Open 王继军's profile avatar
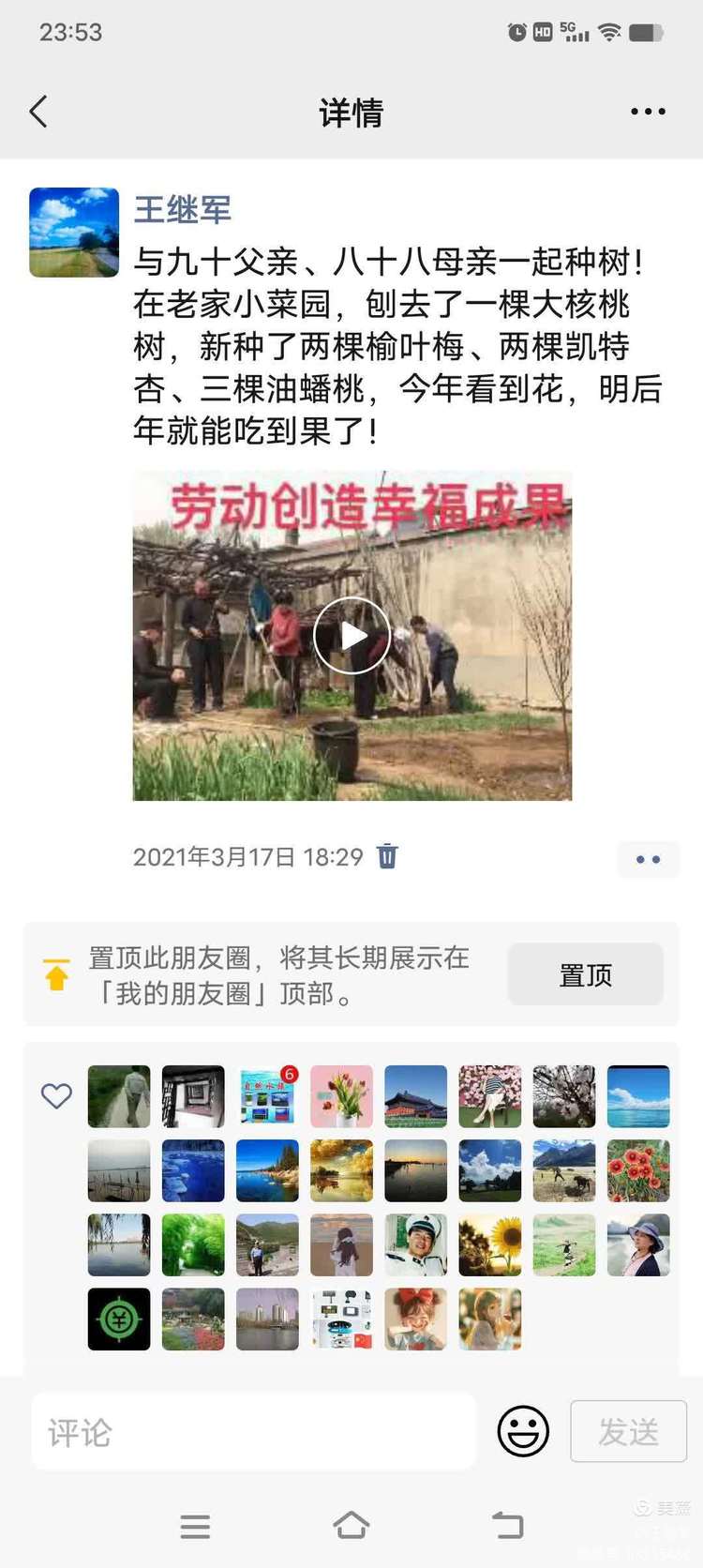Viewport: 703px width, 1568px height. click(x=74, y=233)
